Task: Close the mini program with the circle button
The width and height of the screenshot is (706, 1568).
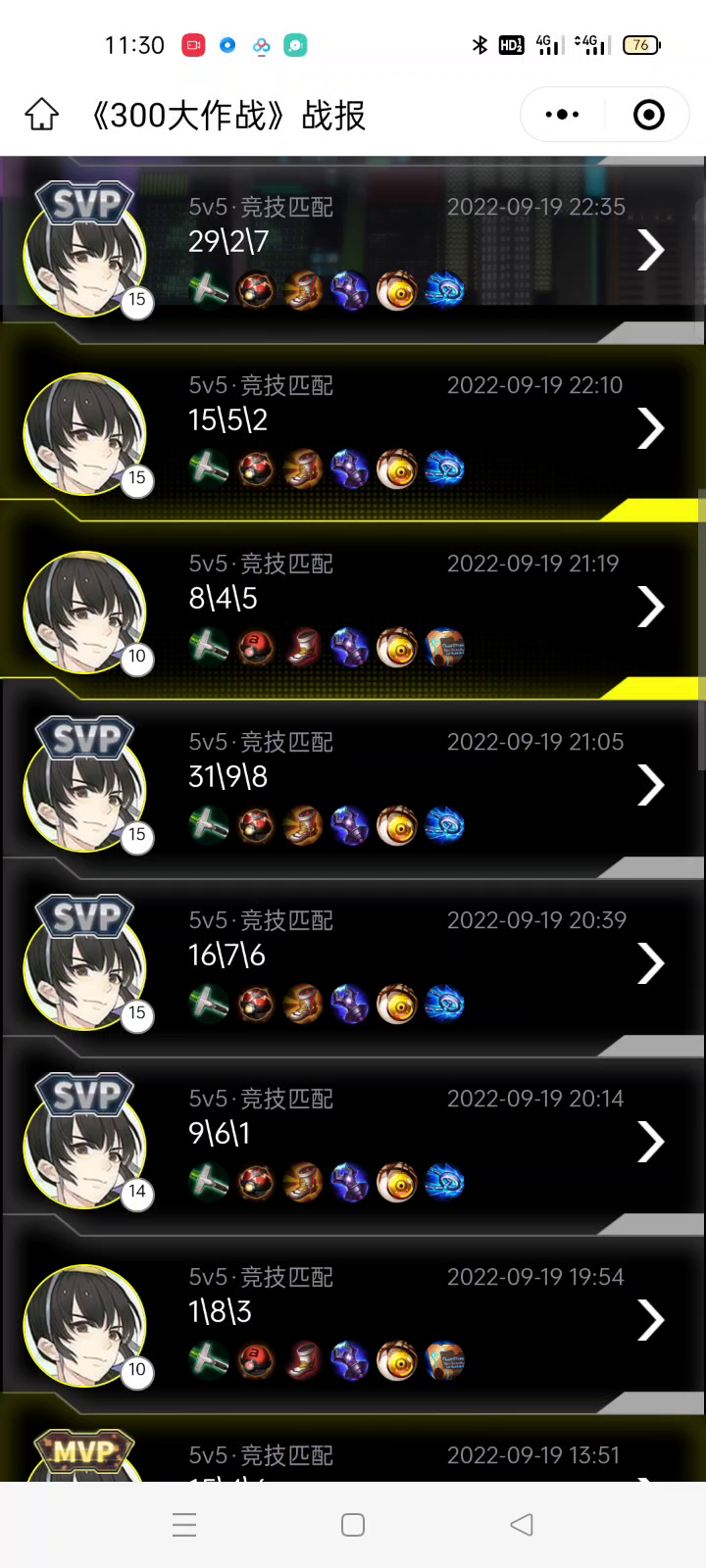Action: click(648, 115)
